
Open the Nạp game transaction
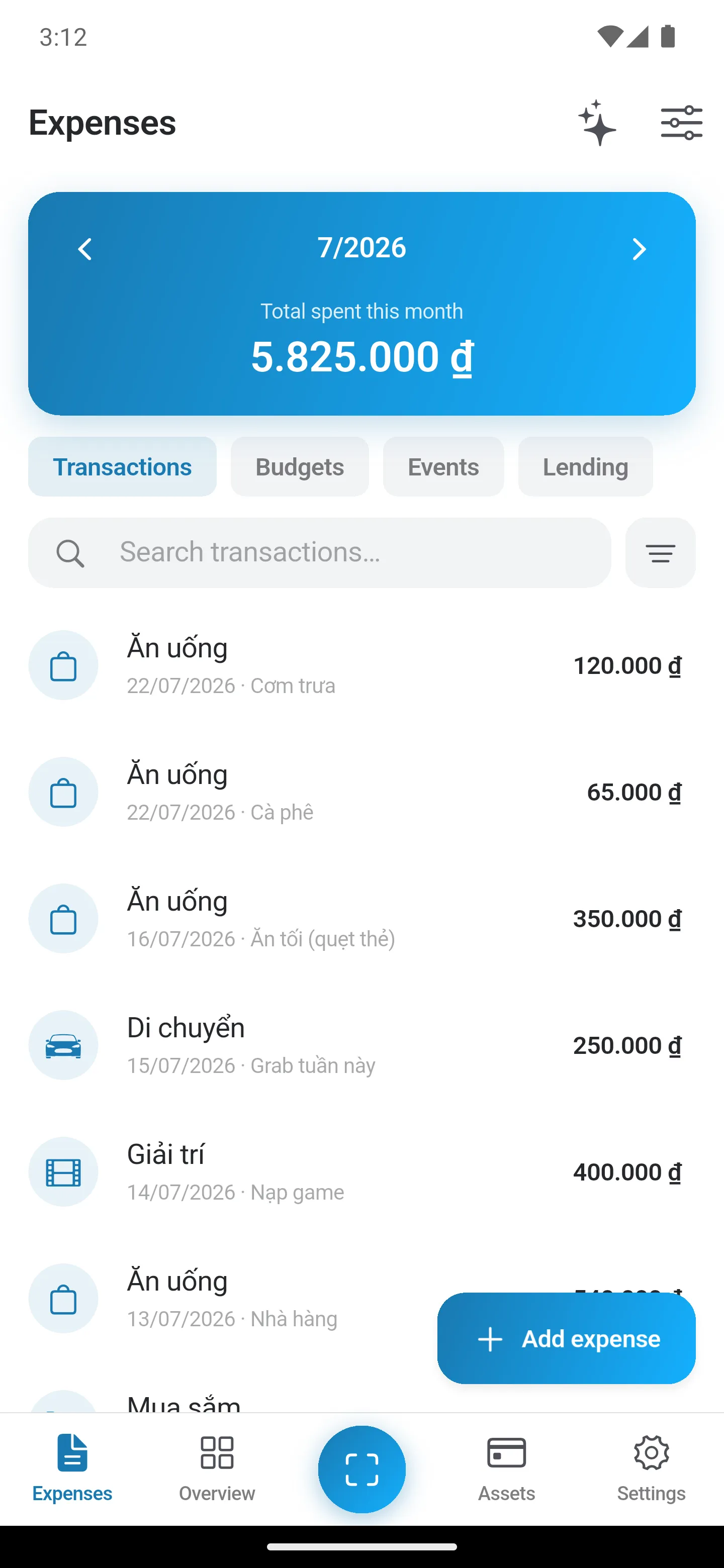point(361,1172)
